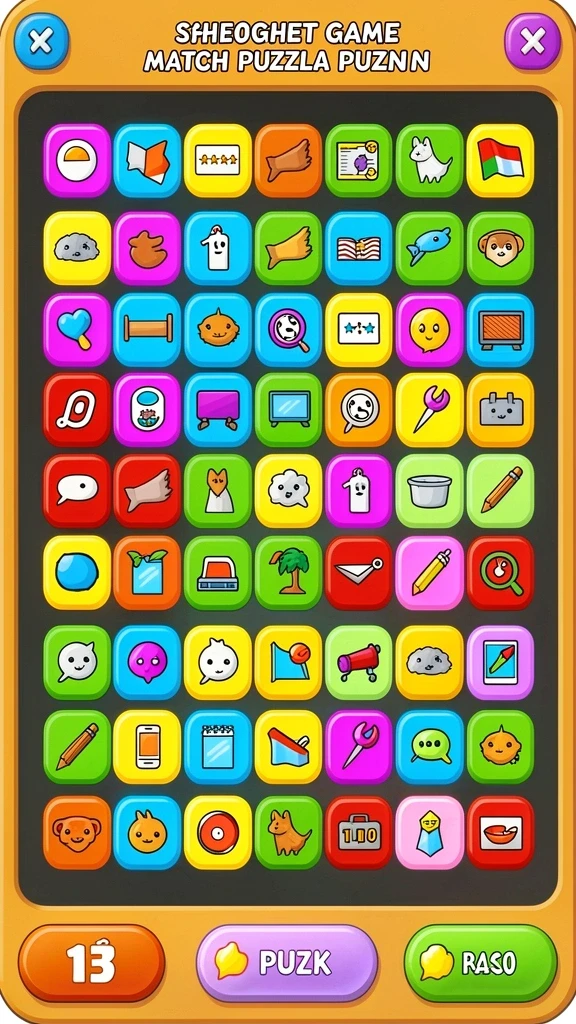This screenshot has width=576, height=1024.
Task: Select the blue fish tile
Action: tap(429, 248)
